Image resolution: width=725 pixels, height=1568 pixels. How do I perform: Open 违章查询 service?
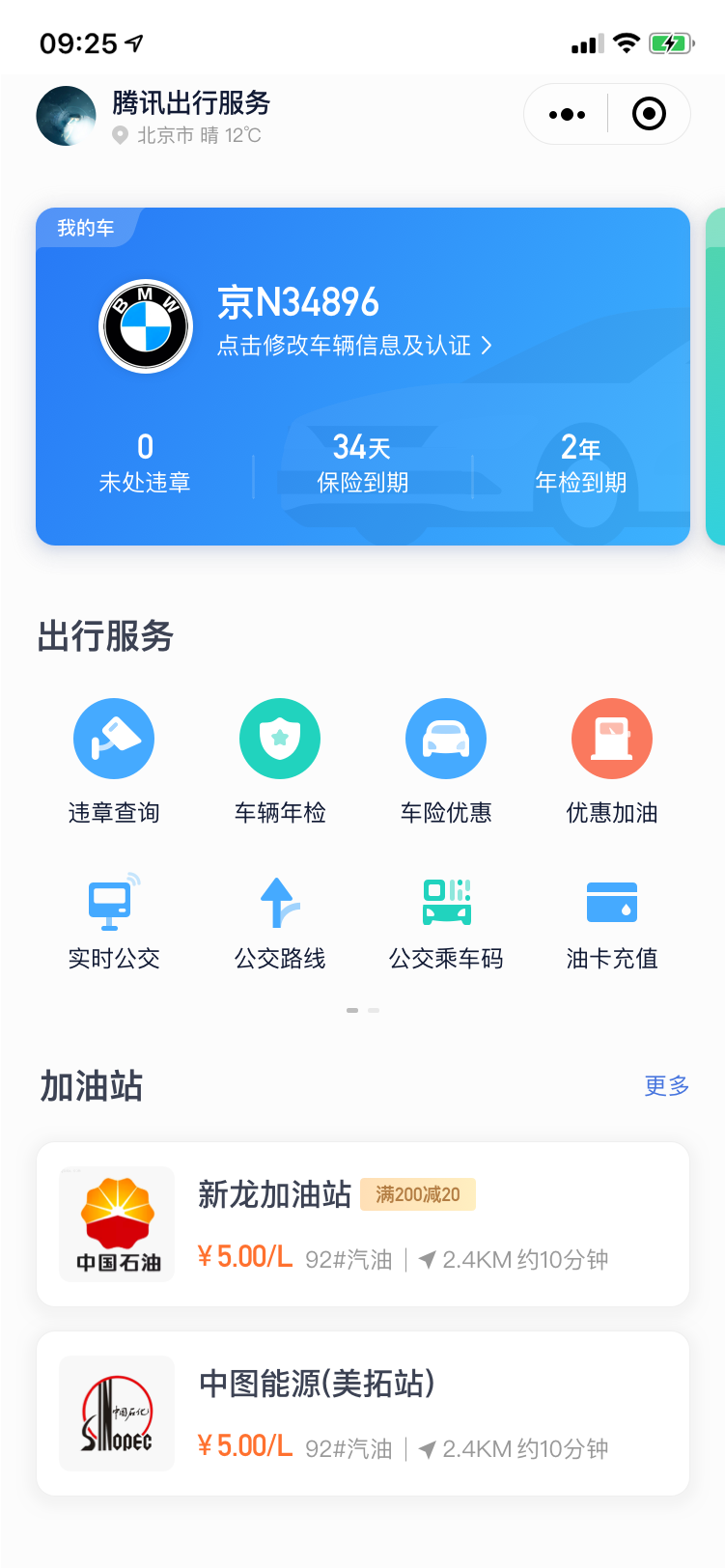coord(114,762)
